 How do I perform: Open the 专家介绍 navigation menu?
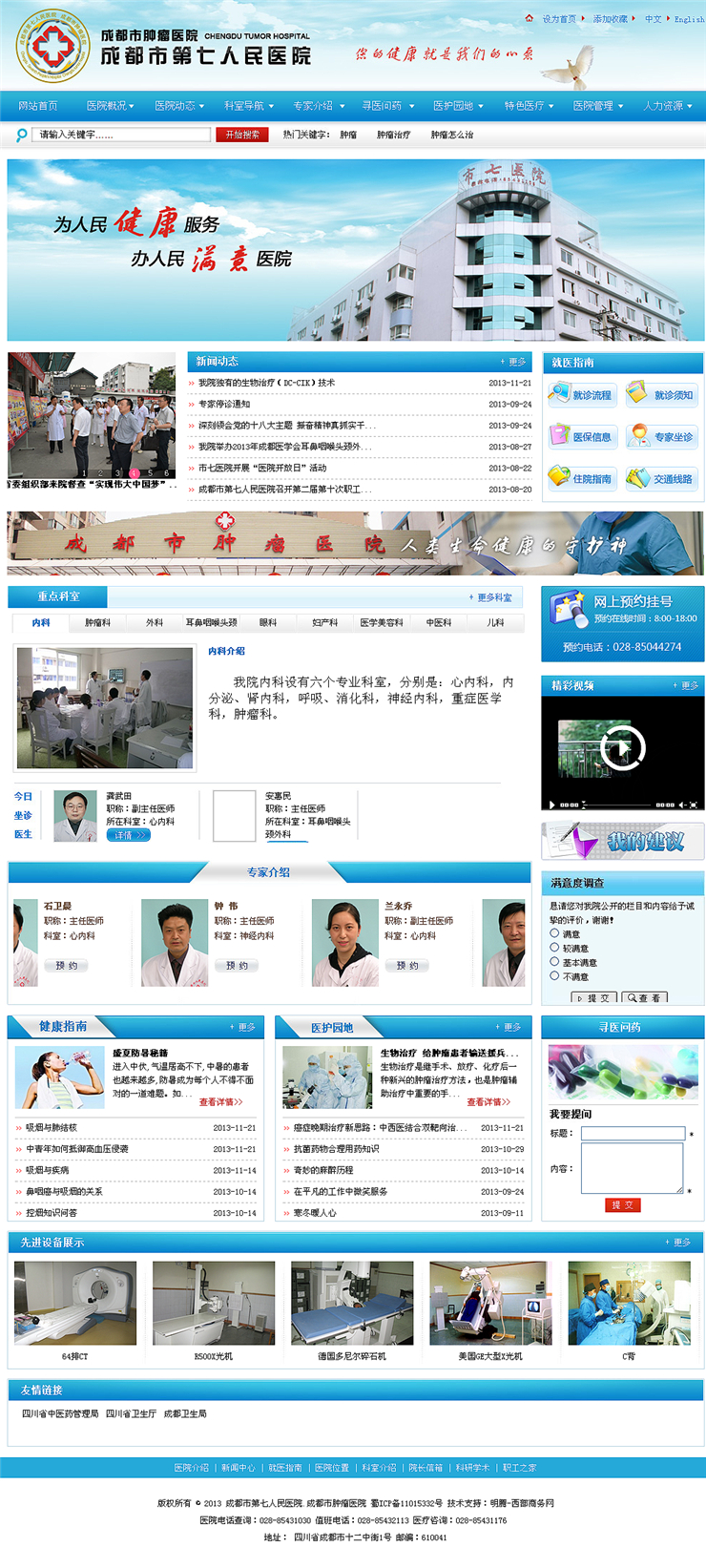[317, 106]
